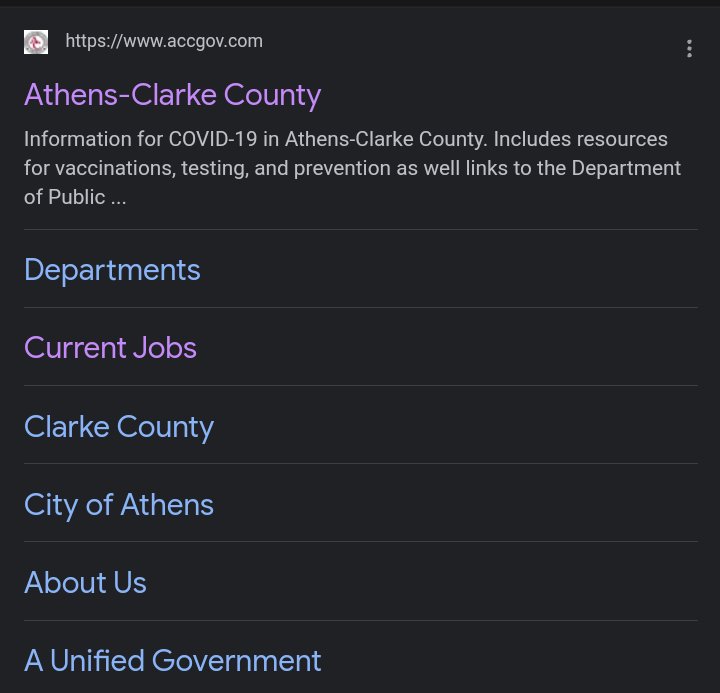Open the Departments sitelink
This screenshot has width=720, height=693.
click(112, 270)
